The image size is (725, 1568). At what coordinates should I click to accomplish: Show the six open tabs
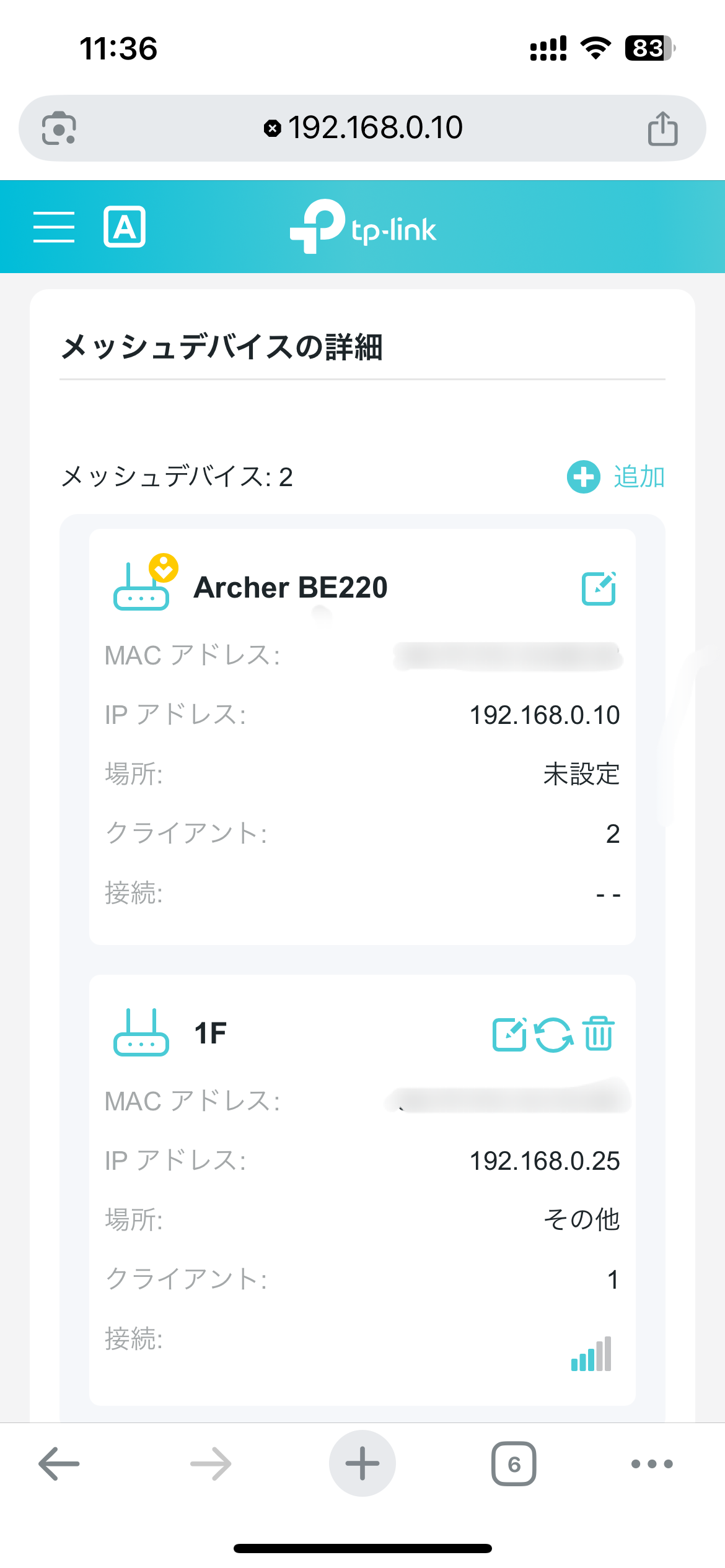(x=514, y=1464)
